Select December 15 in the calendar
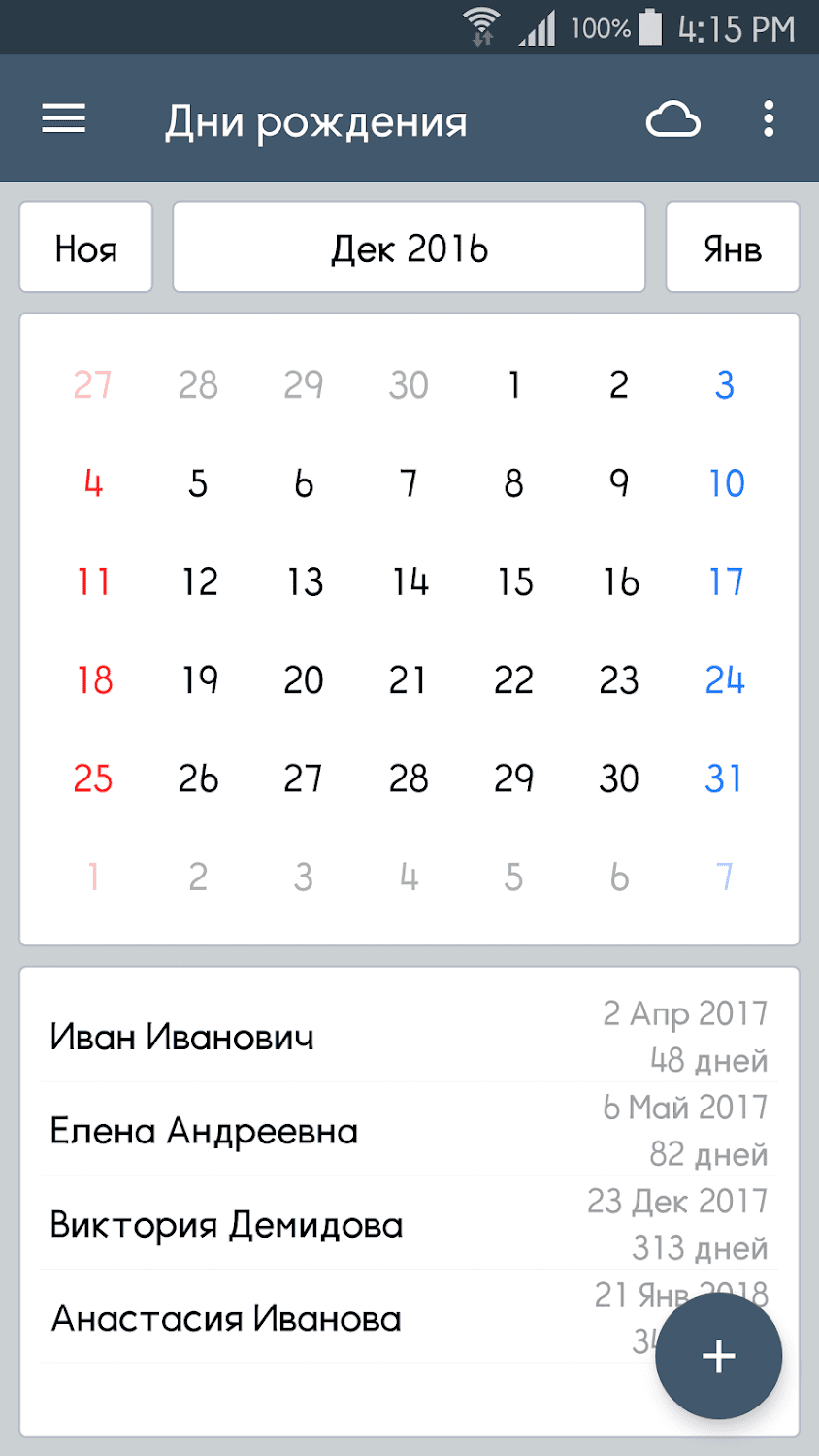 coord(514,581)
